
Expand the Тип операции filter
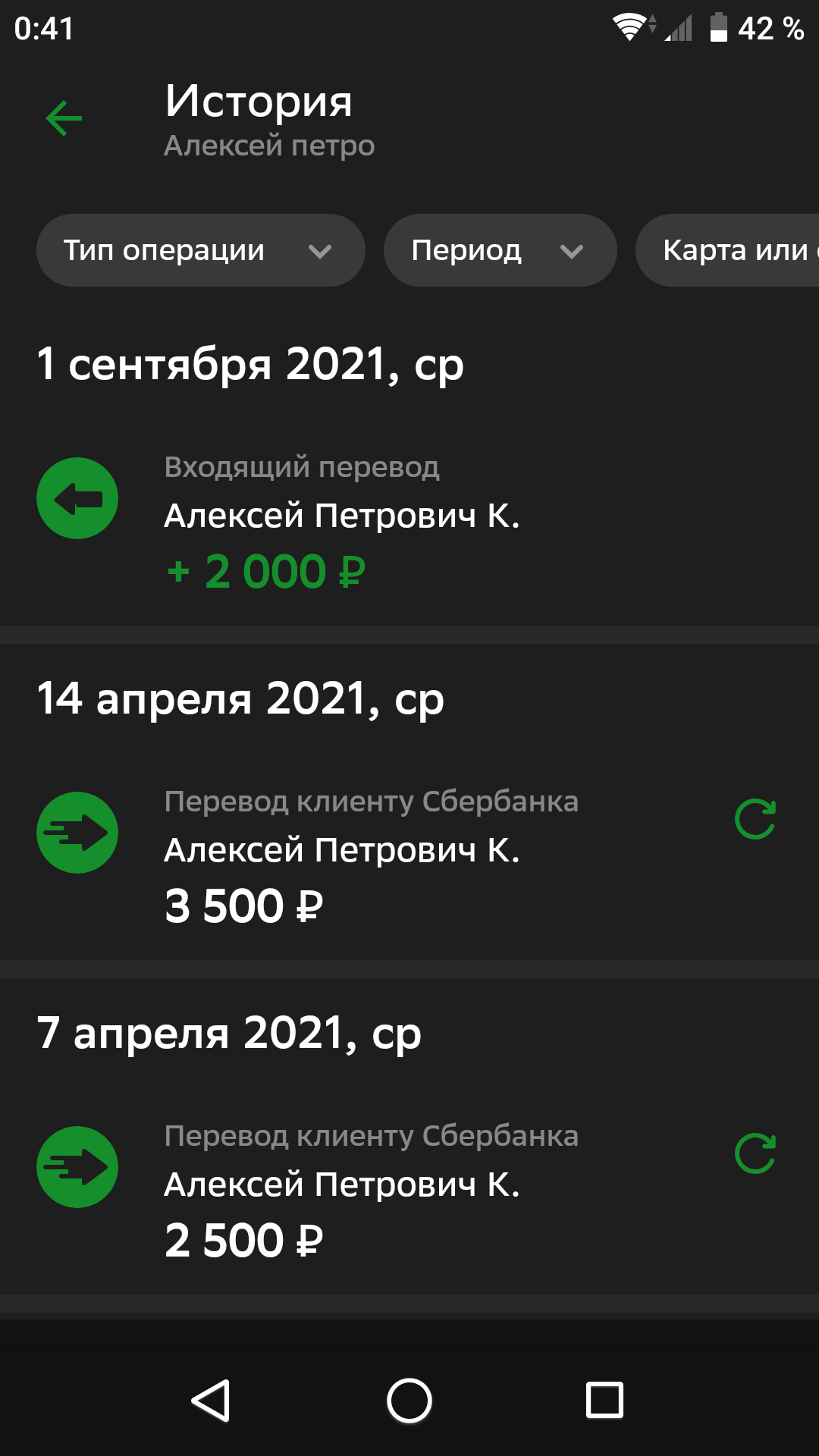[200, 250]
